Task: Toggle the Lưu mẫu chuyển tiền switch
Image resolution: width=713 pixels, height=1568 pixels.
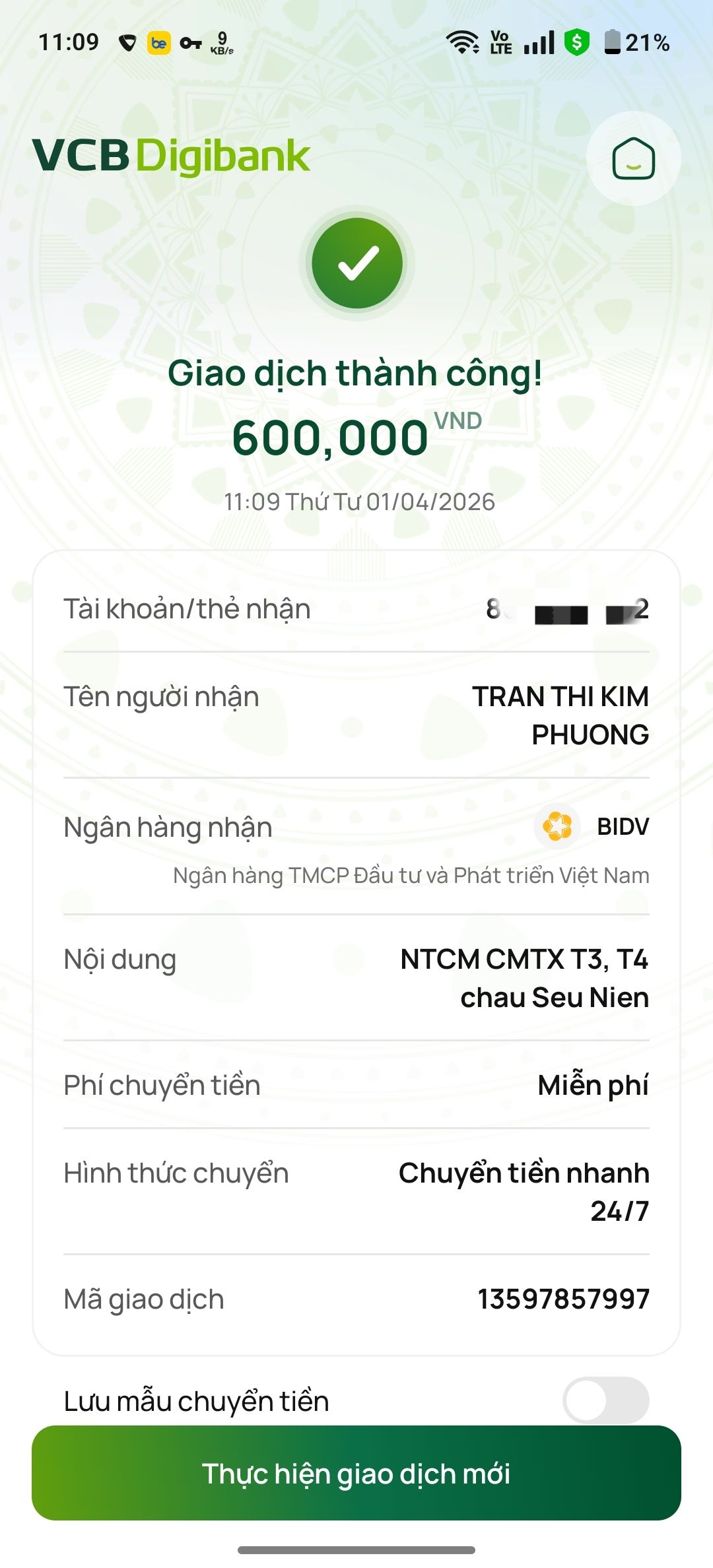Action: click(605, 1400)
